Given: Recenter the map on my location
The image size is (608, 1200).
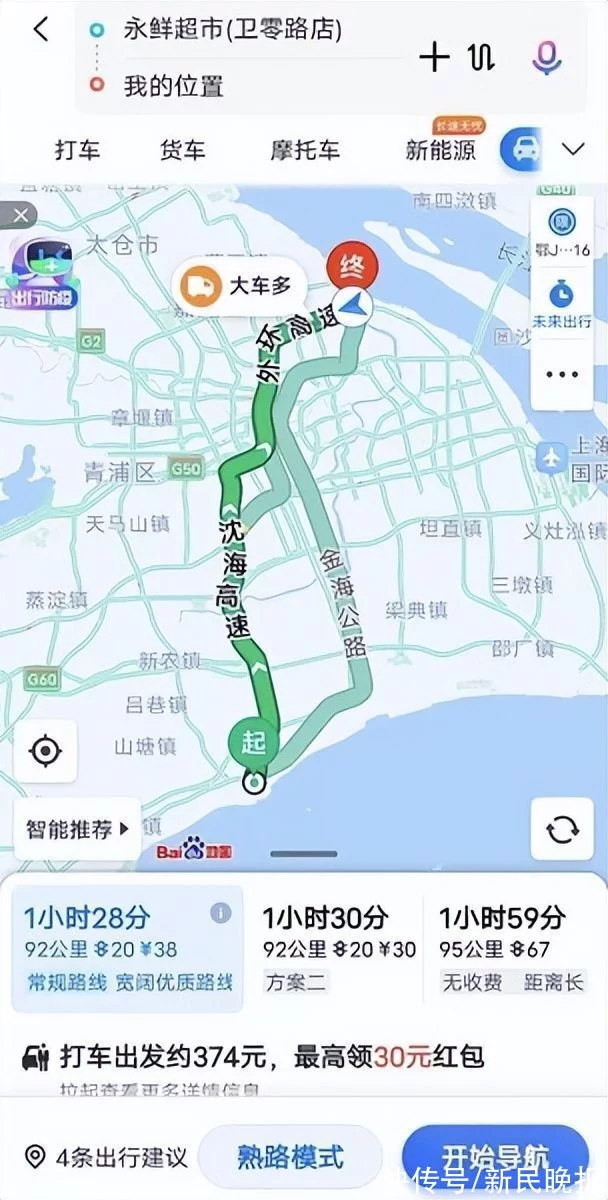Looking at the screenshot, I should coord(45,750).
